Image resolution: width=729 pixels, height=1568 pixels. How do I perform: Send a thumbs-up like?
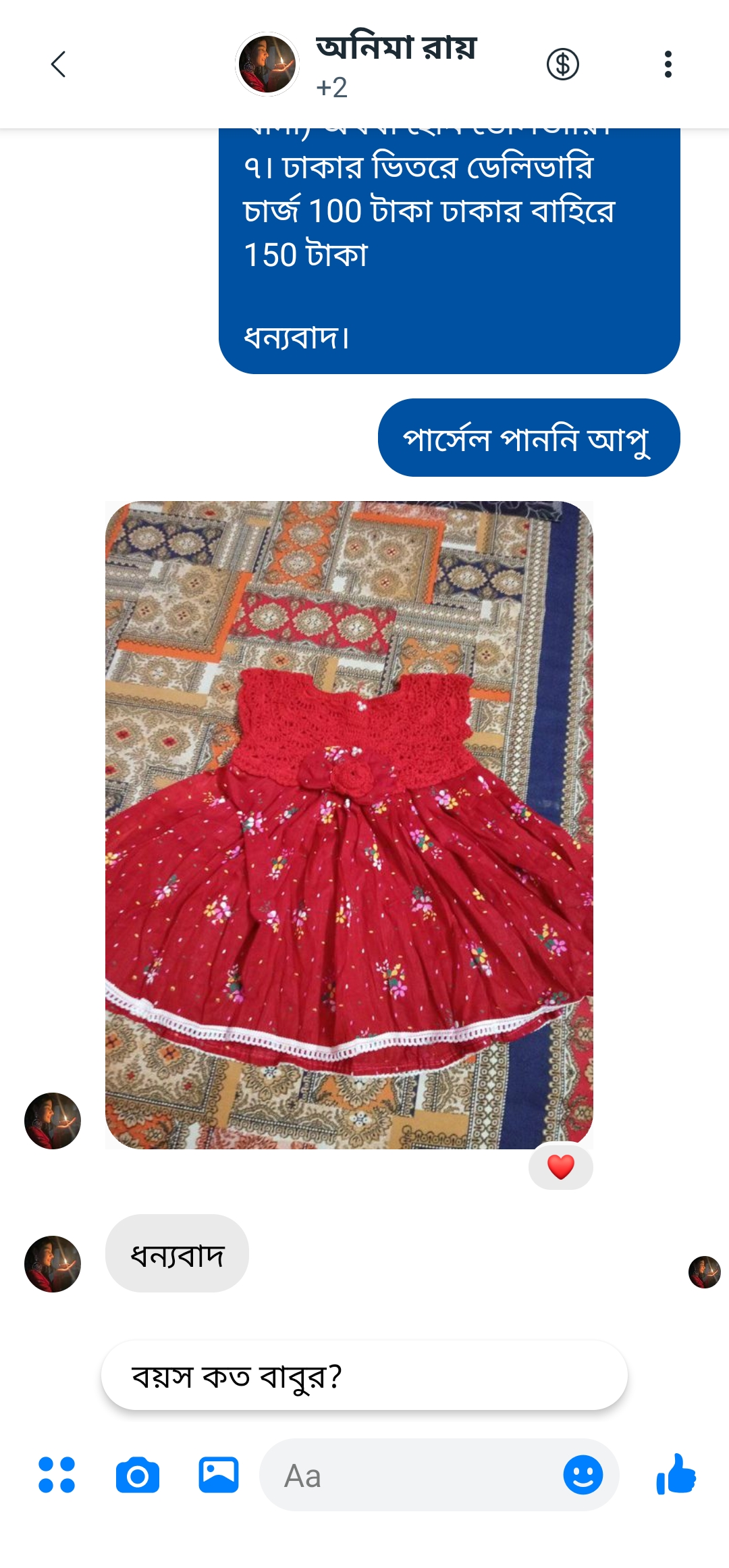click(676, 1475)
